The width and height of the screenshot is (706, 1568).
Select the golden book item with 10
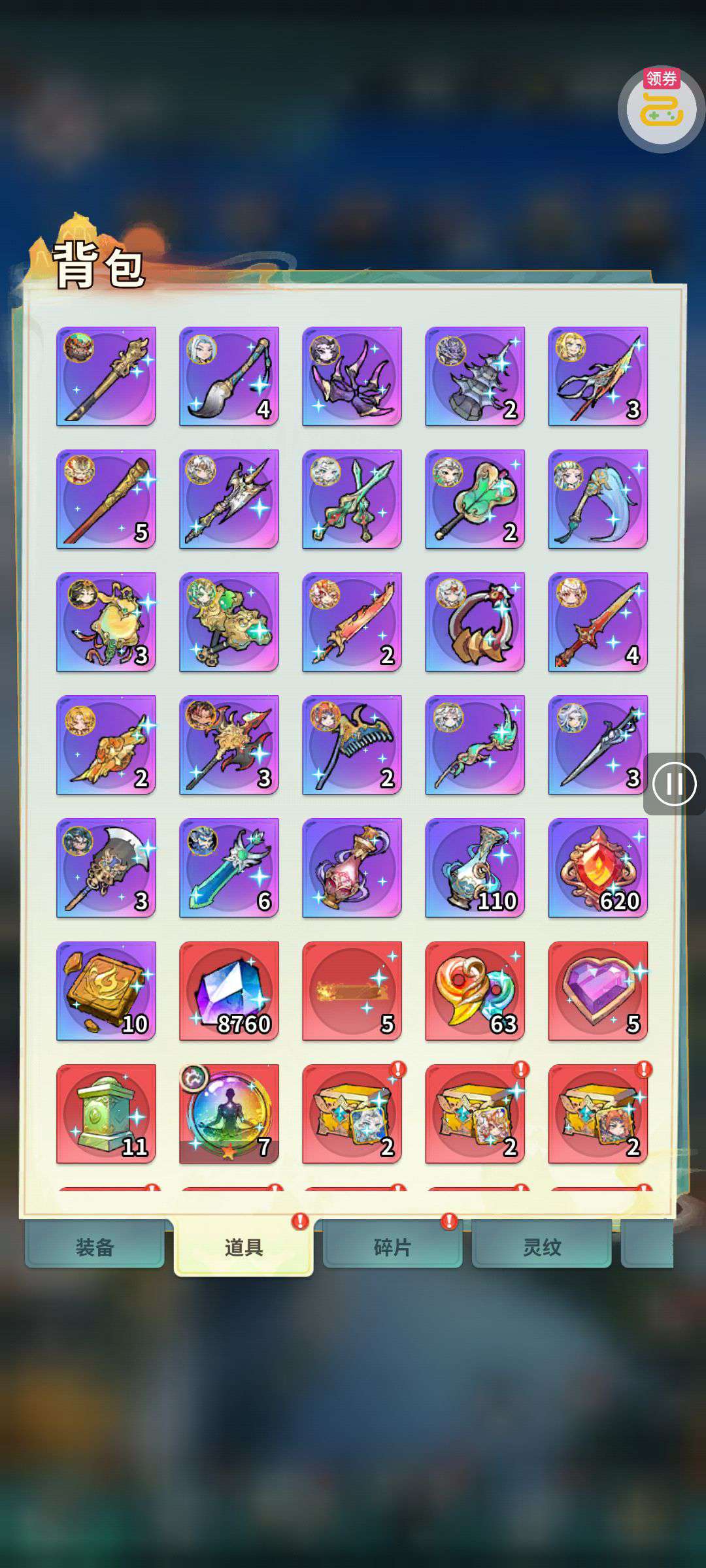tap(106, 990)
